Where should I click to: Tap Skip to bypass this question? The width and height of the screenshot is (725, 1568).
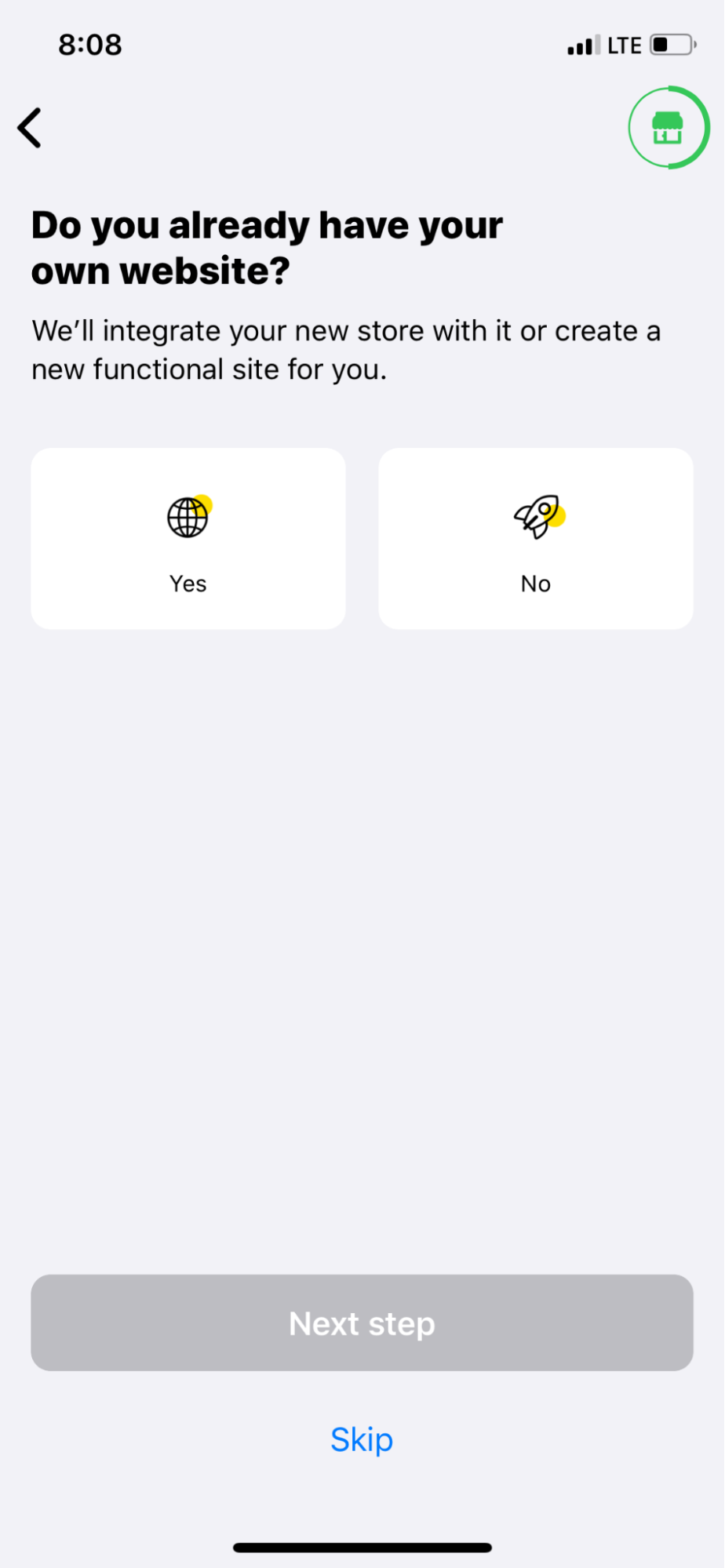pyautogui.click(x=362, y=1439)
